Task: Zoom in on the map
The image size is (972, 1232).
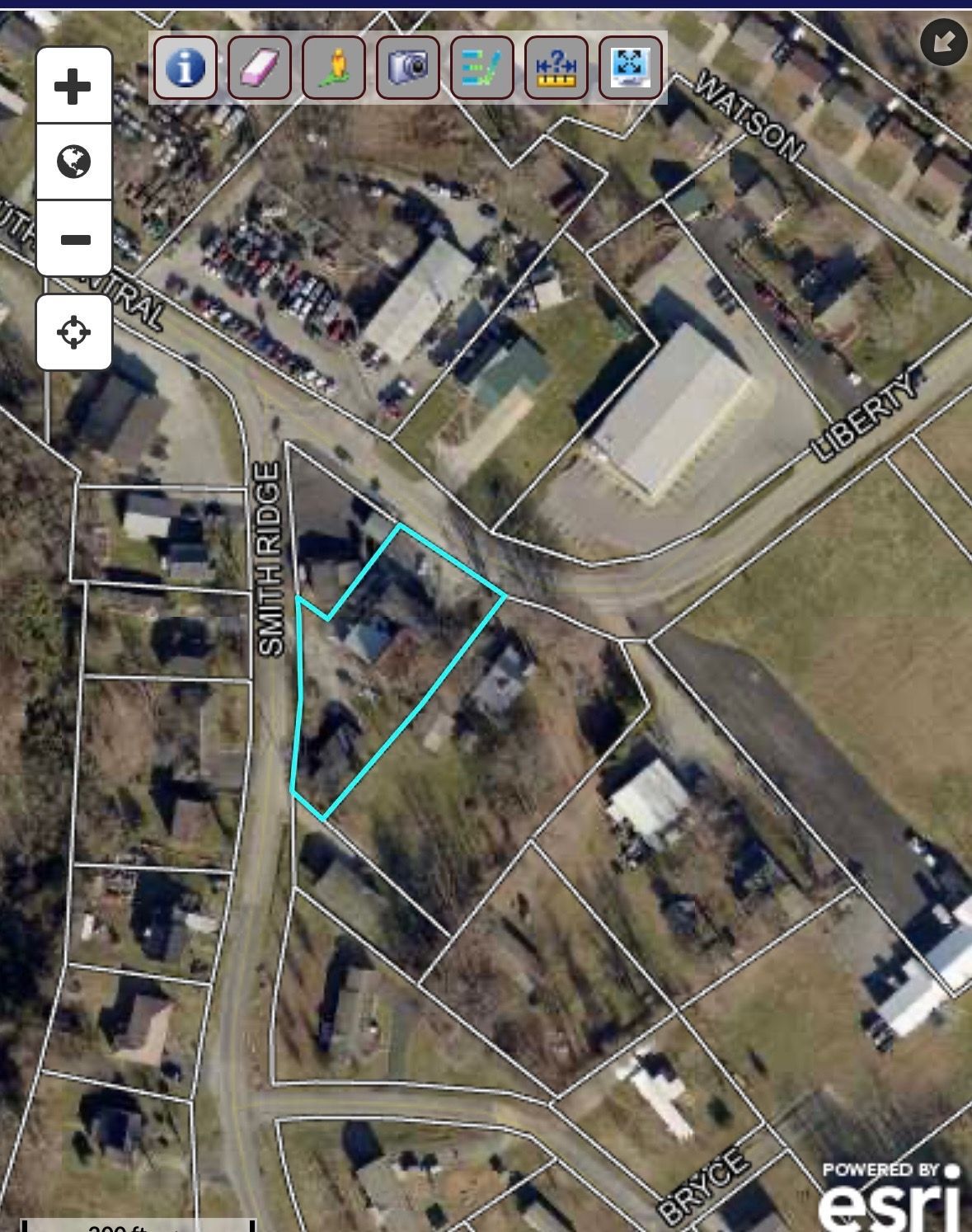Action: (x=74, y=87)
